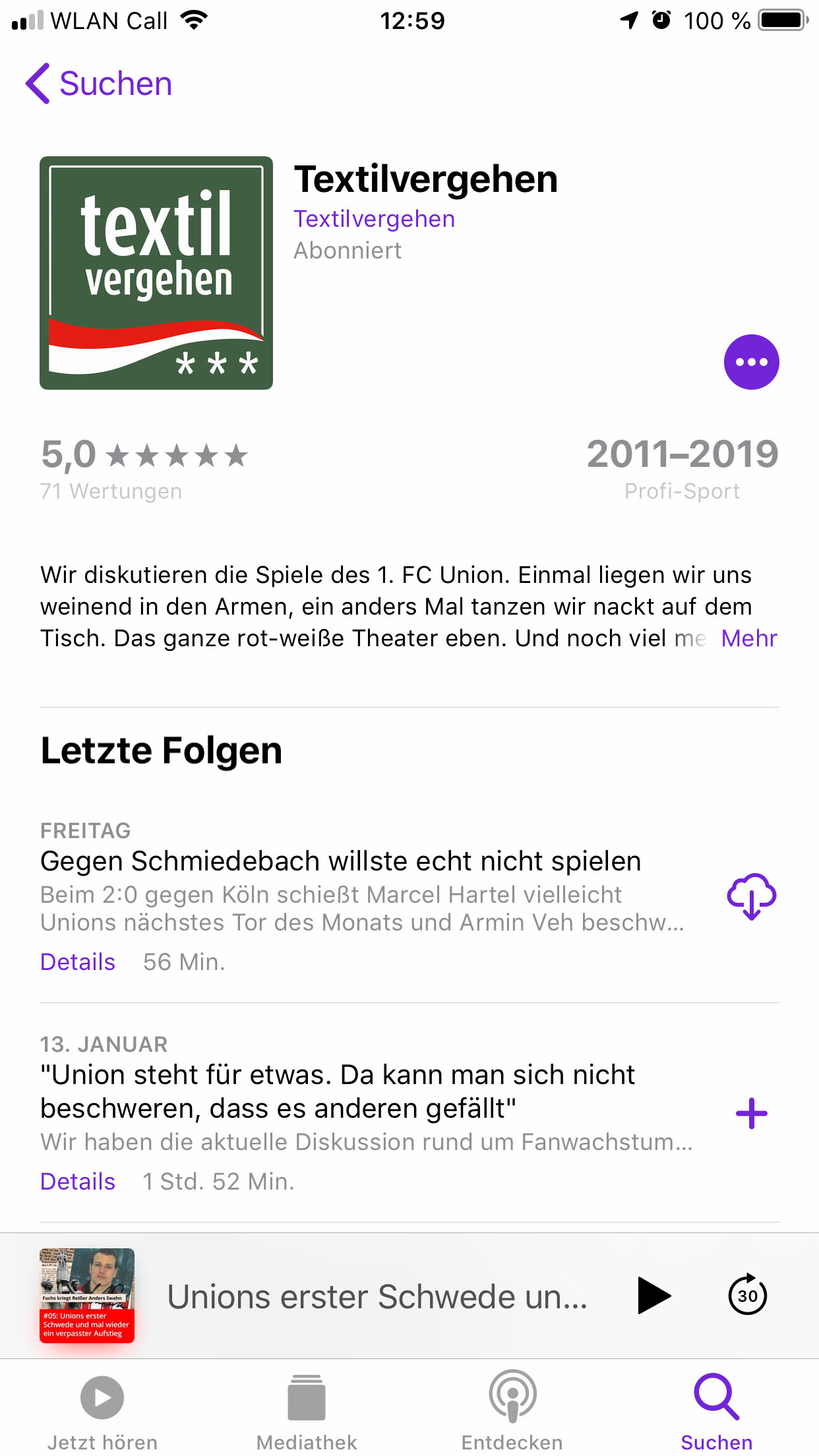The height and width of the screenshot is (1456, 819).
Task: Open Details for the Gegen Schmiedebach episode
Action: pos(78,962)
